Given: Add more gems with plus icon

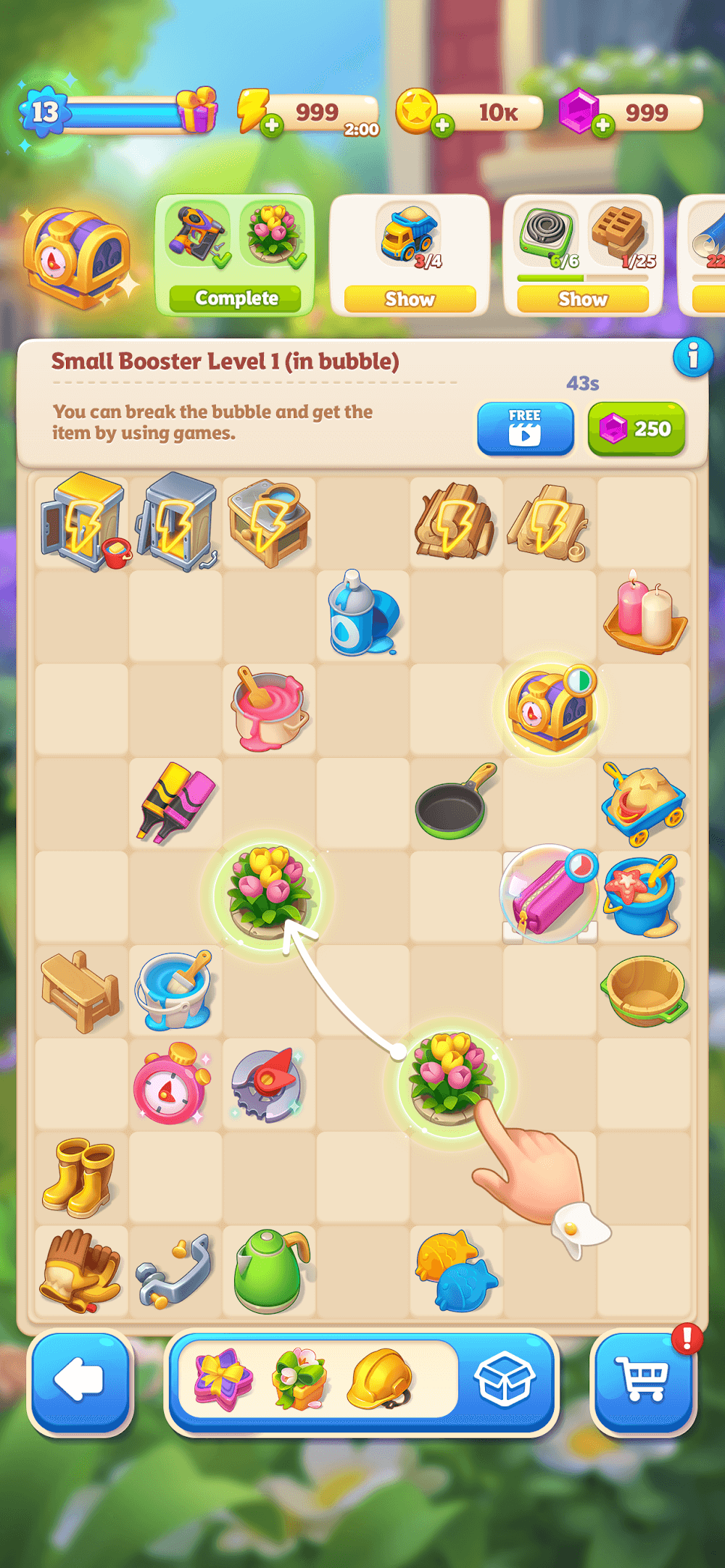Looking at the screenshot, I should click(x=602, y=125).
